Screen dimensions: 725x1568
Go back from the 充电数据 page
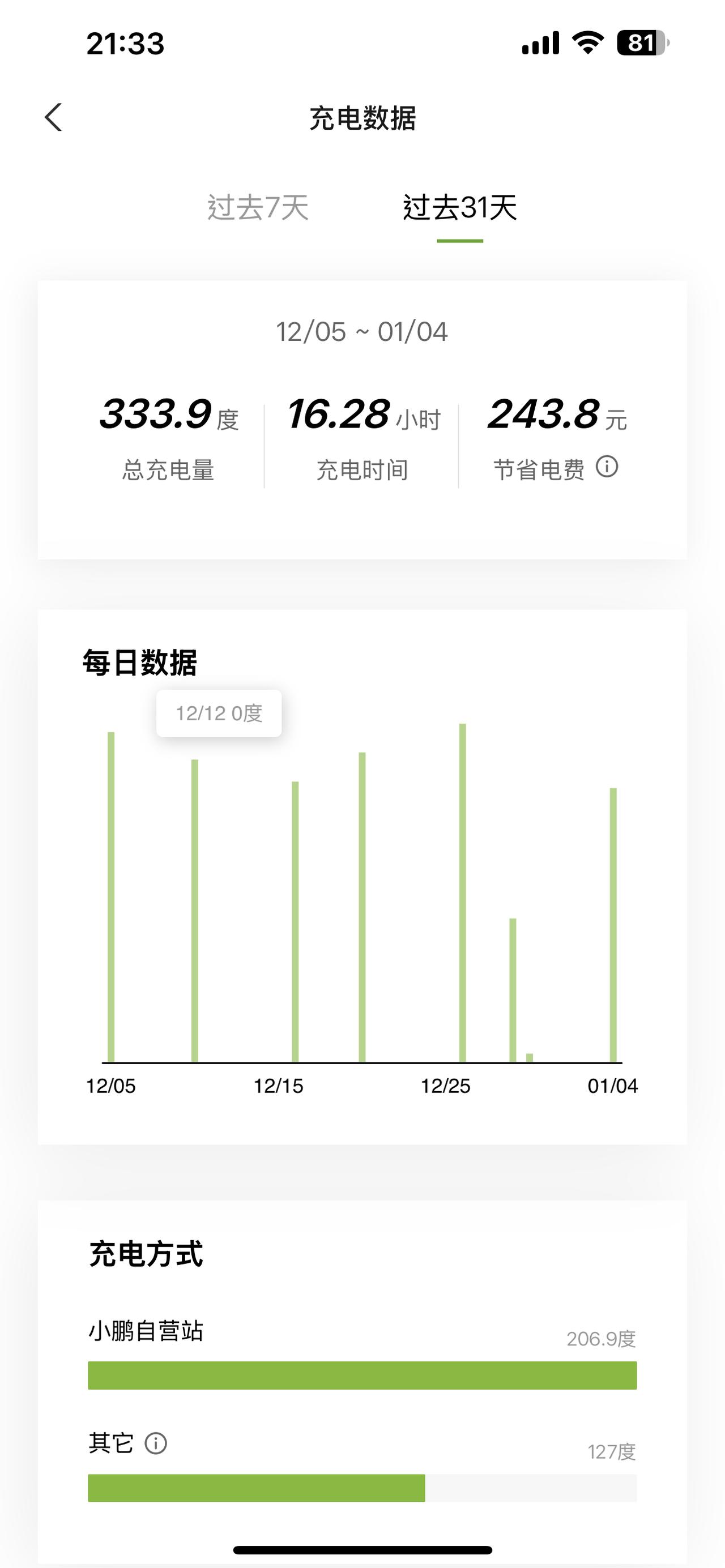[54, 117]
